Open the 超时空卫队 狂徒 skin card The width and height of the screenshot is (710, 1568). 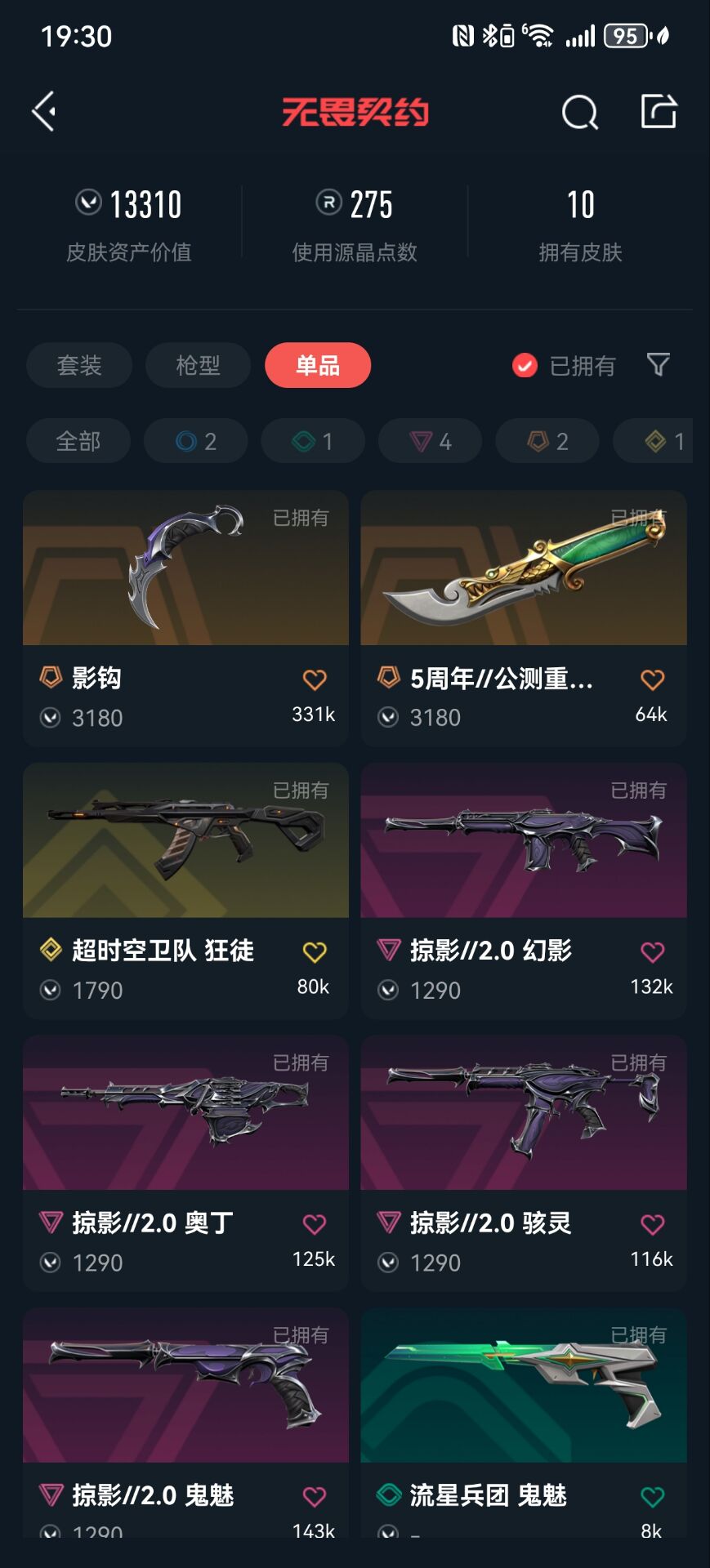(185, 890)
